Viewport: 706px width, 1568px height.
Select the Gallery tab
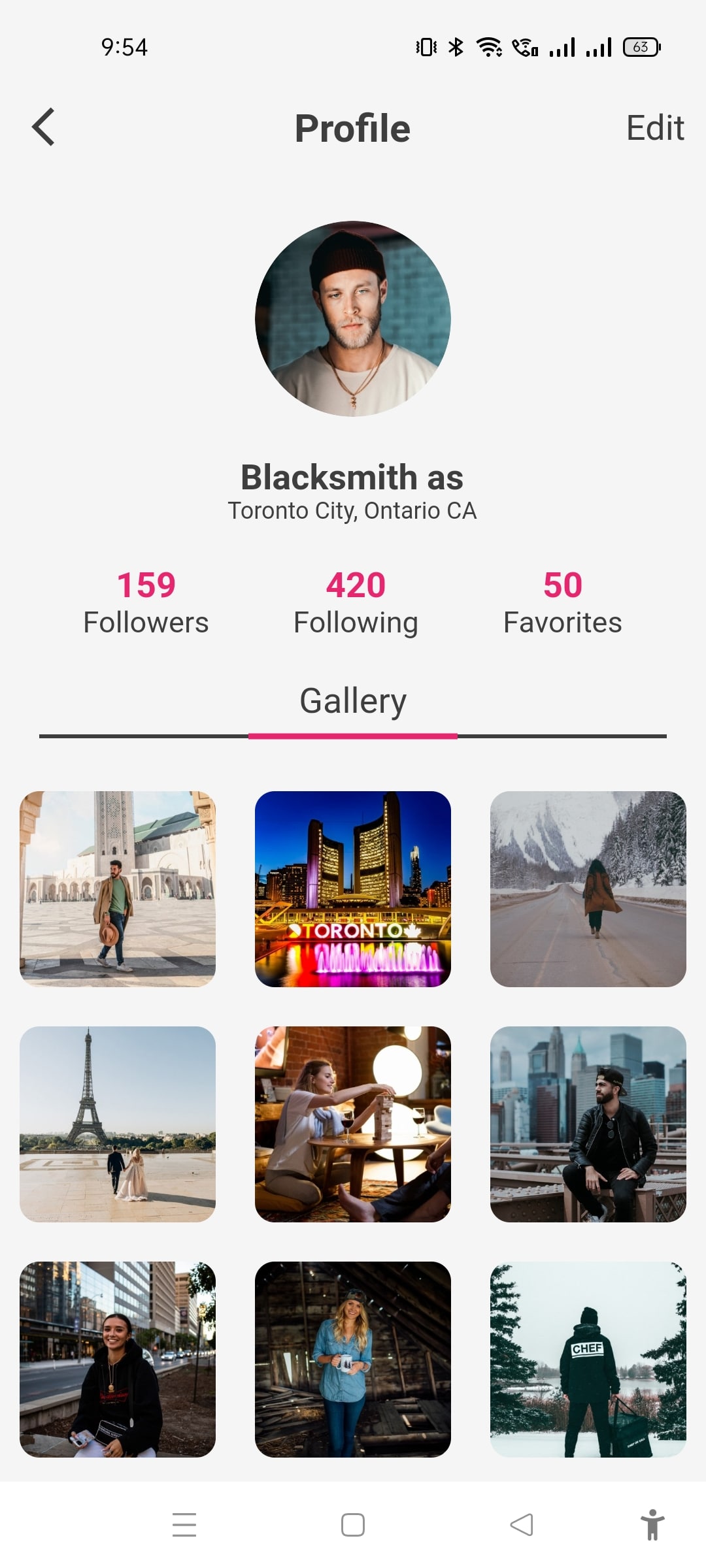point(353,702)
